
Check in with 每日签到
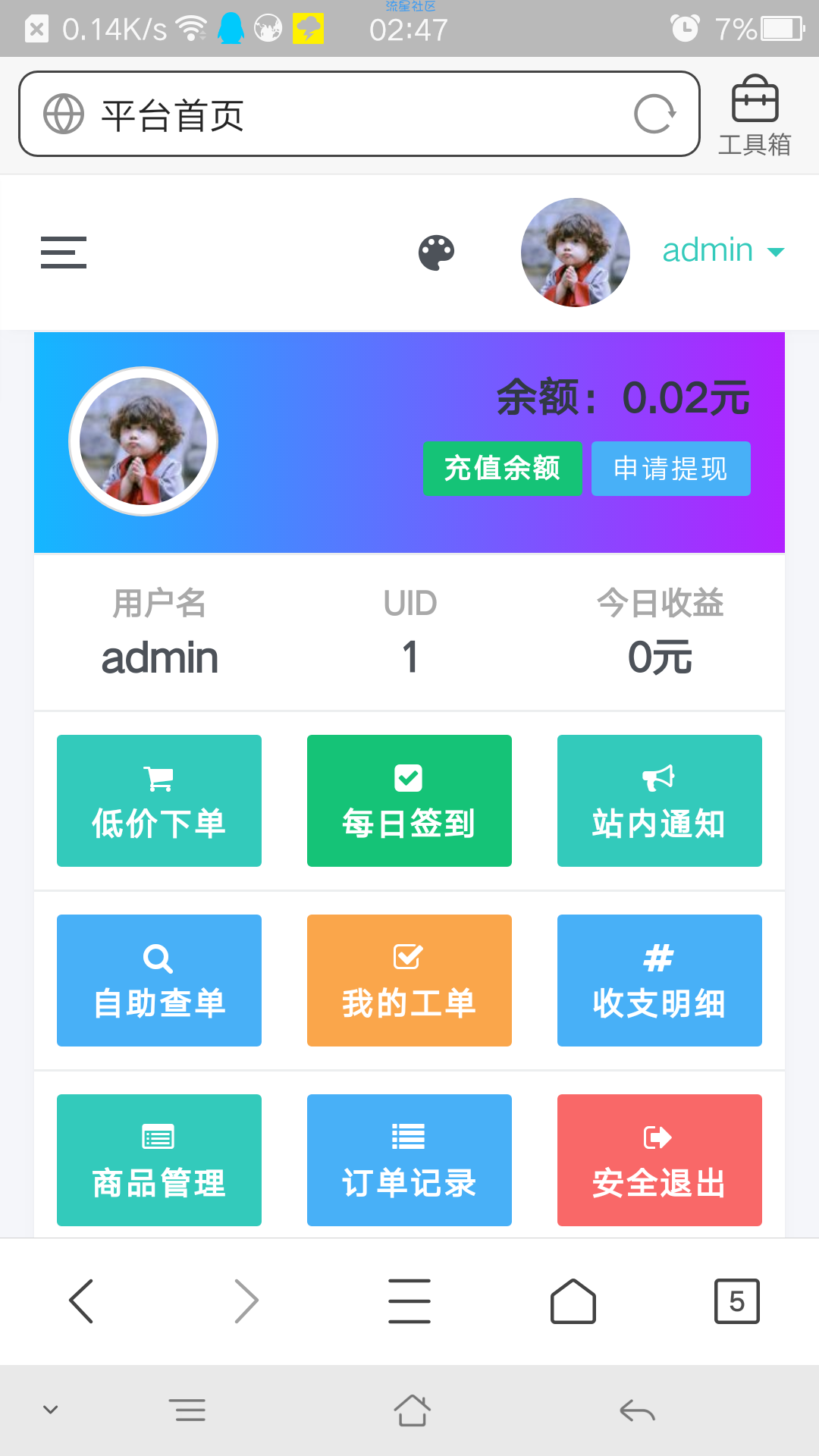point(409,801)
